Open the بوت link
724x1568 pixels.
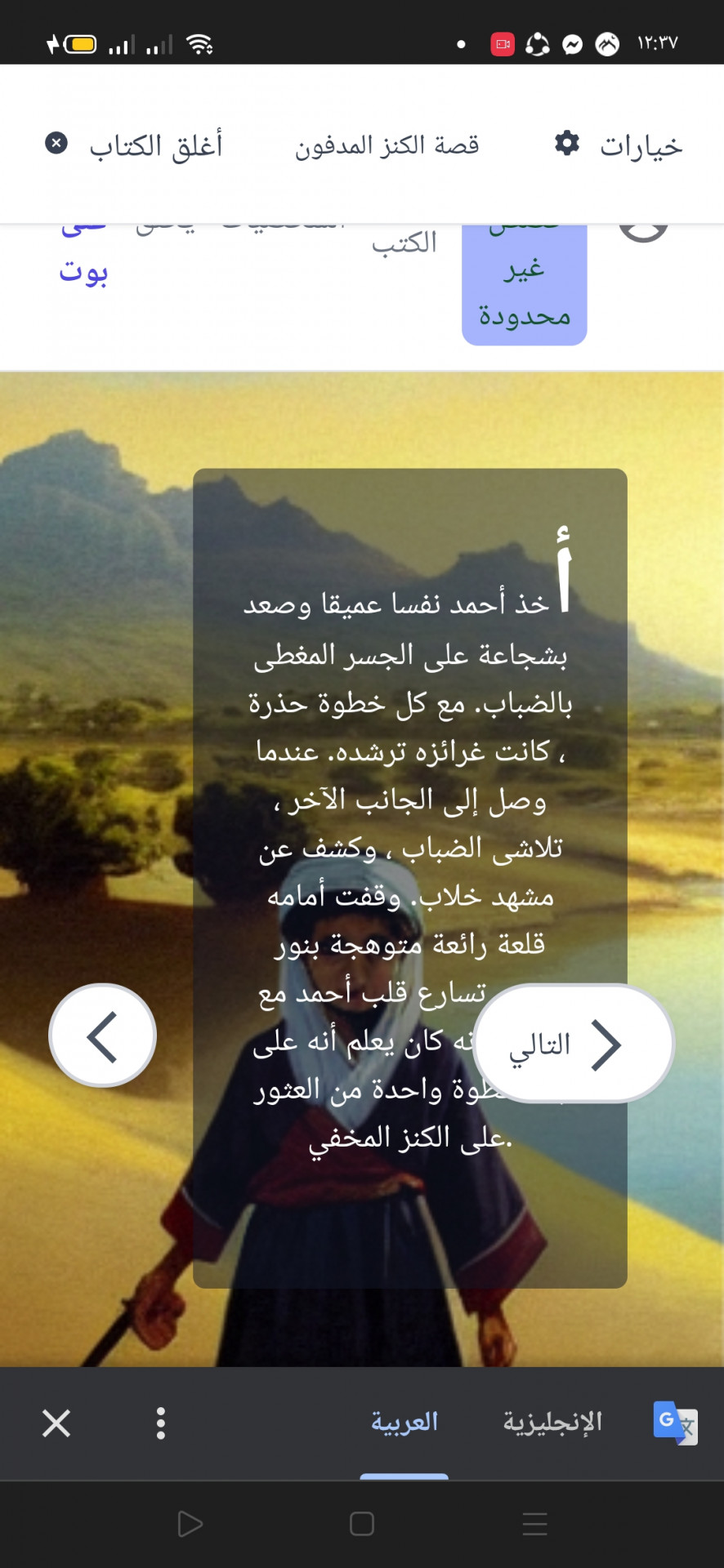tap(83, 270)
